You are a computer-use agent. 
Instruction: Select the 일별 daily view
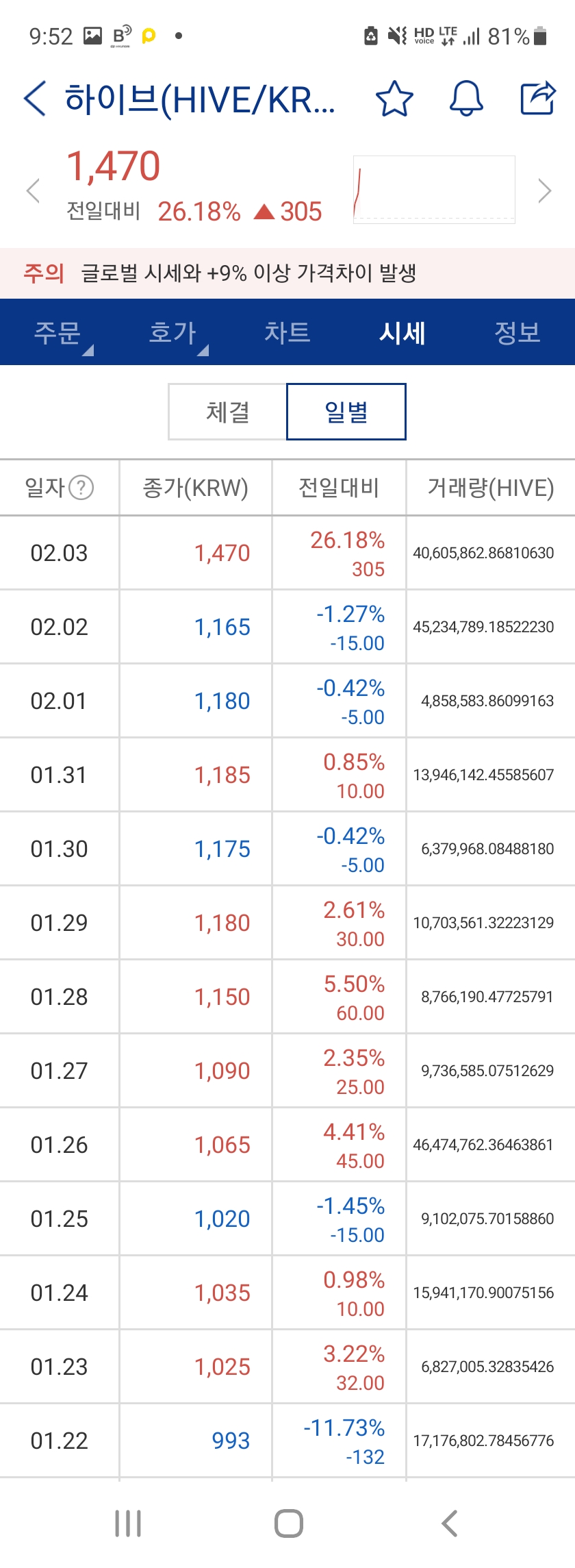click(x=346, y=412)
